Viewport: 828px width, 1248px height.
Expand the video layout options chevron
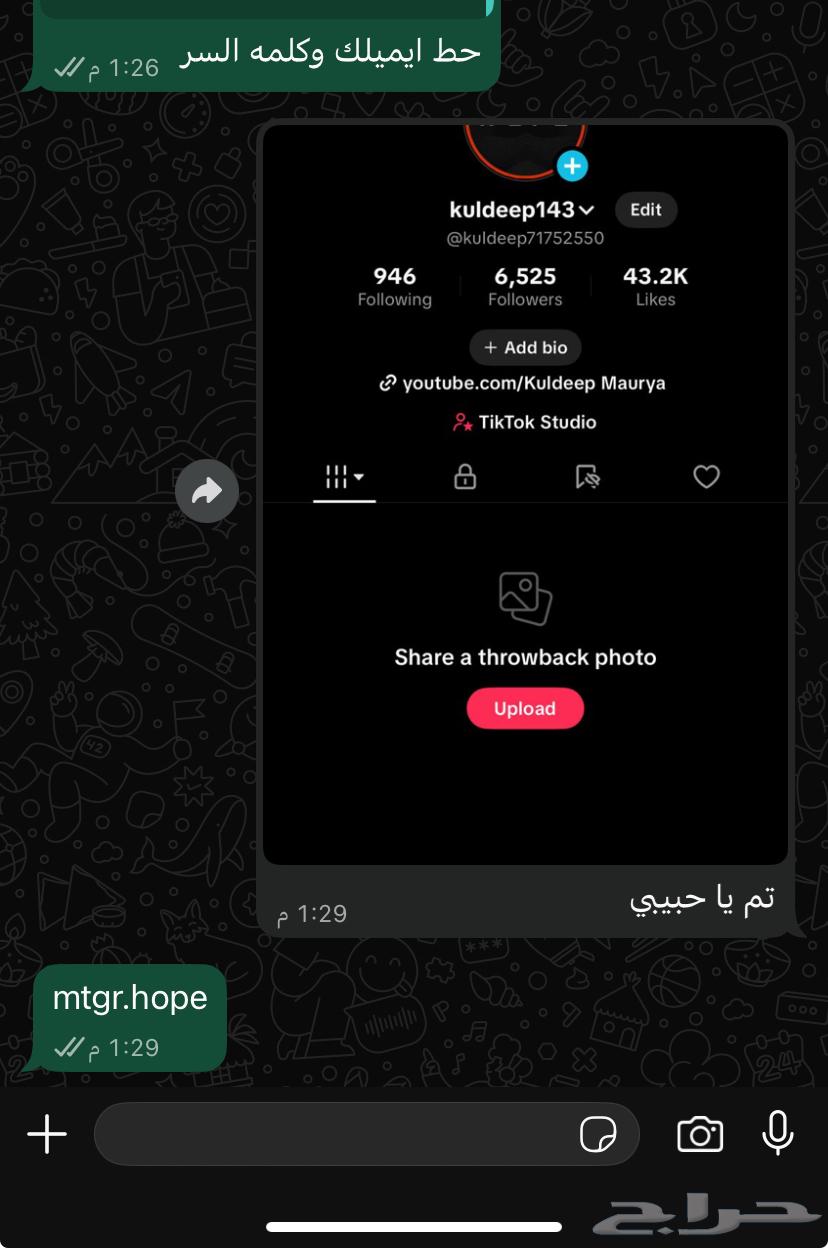pos(359,477)
